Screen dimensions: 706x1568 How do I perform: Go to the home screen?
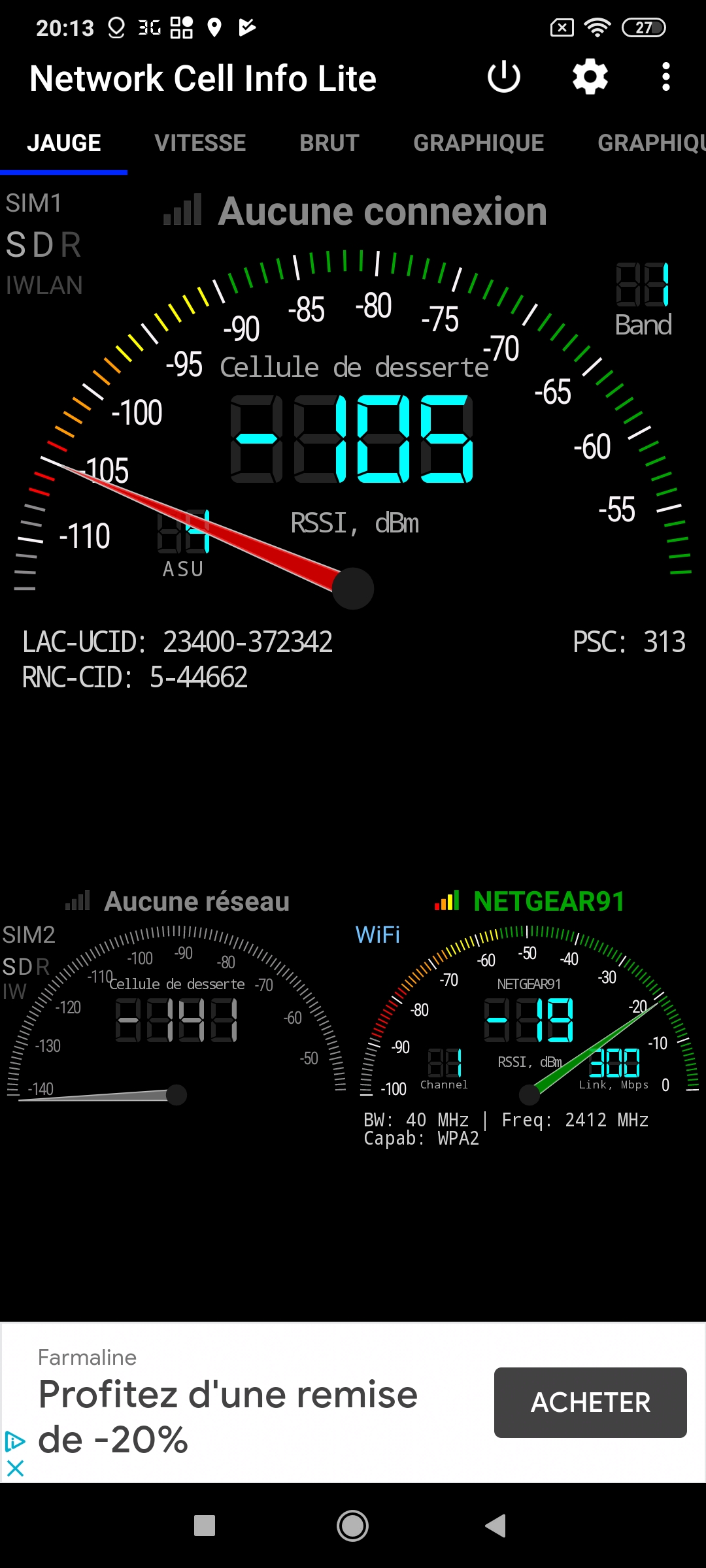(x=352, y=1526)
